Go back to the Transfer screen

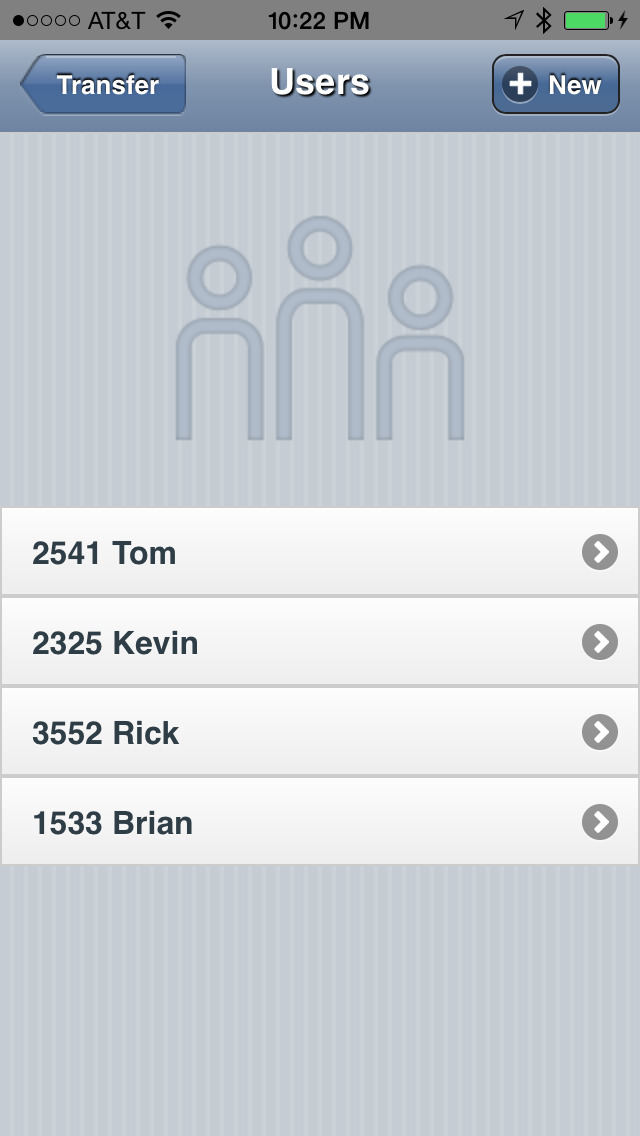[x=103, y=85]
